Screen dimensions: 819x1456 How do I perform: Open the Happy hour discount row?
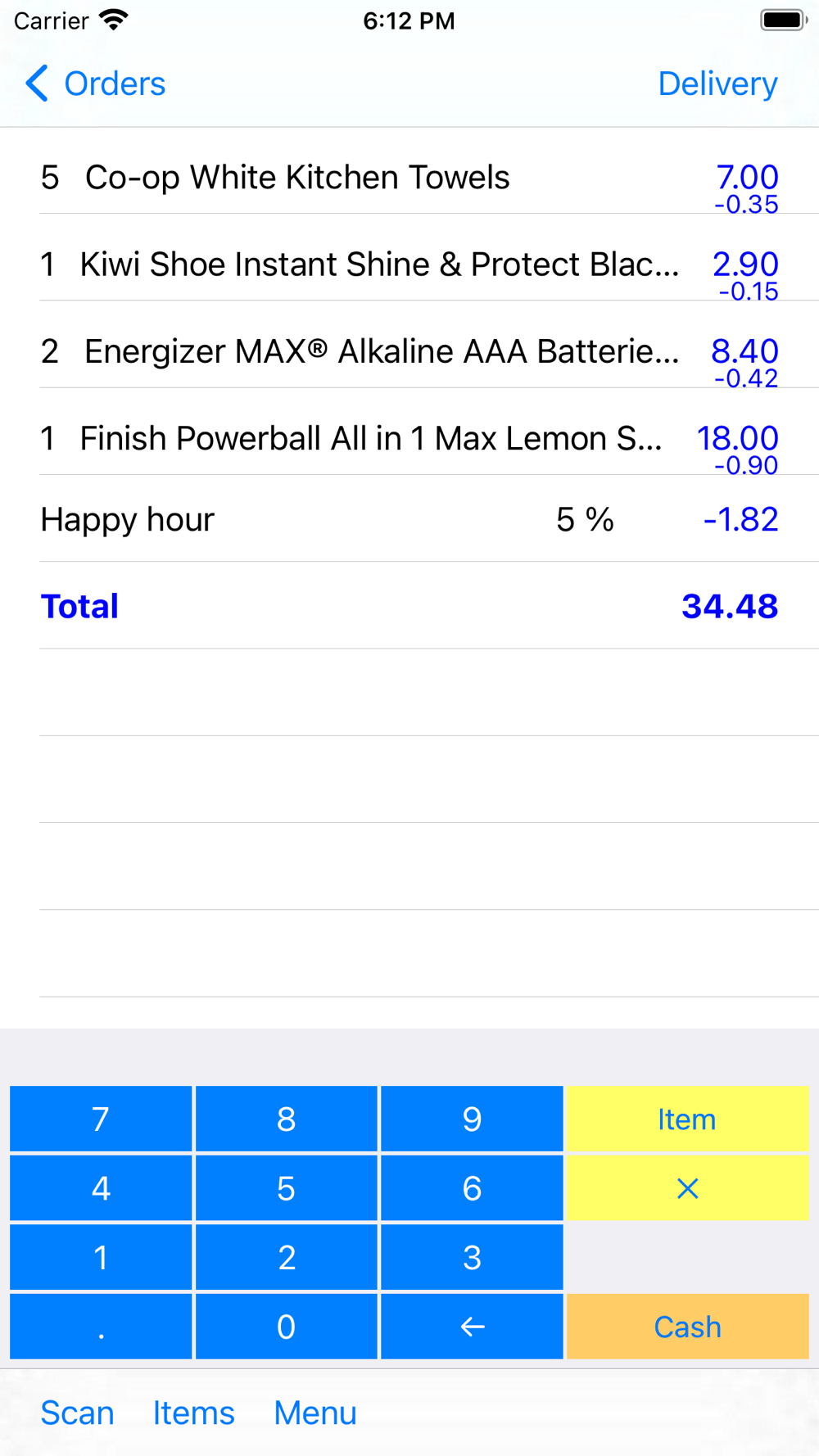click(409, 518)
